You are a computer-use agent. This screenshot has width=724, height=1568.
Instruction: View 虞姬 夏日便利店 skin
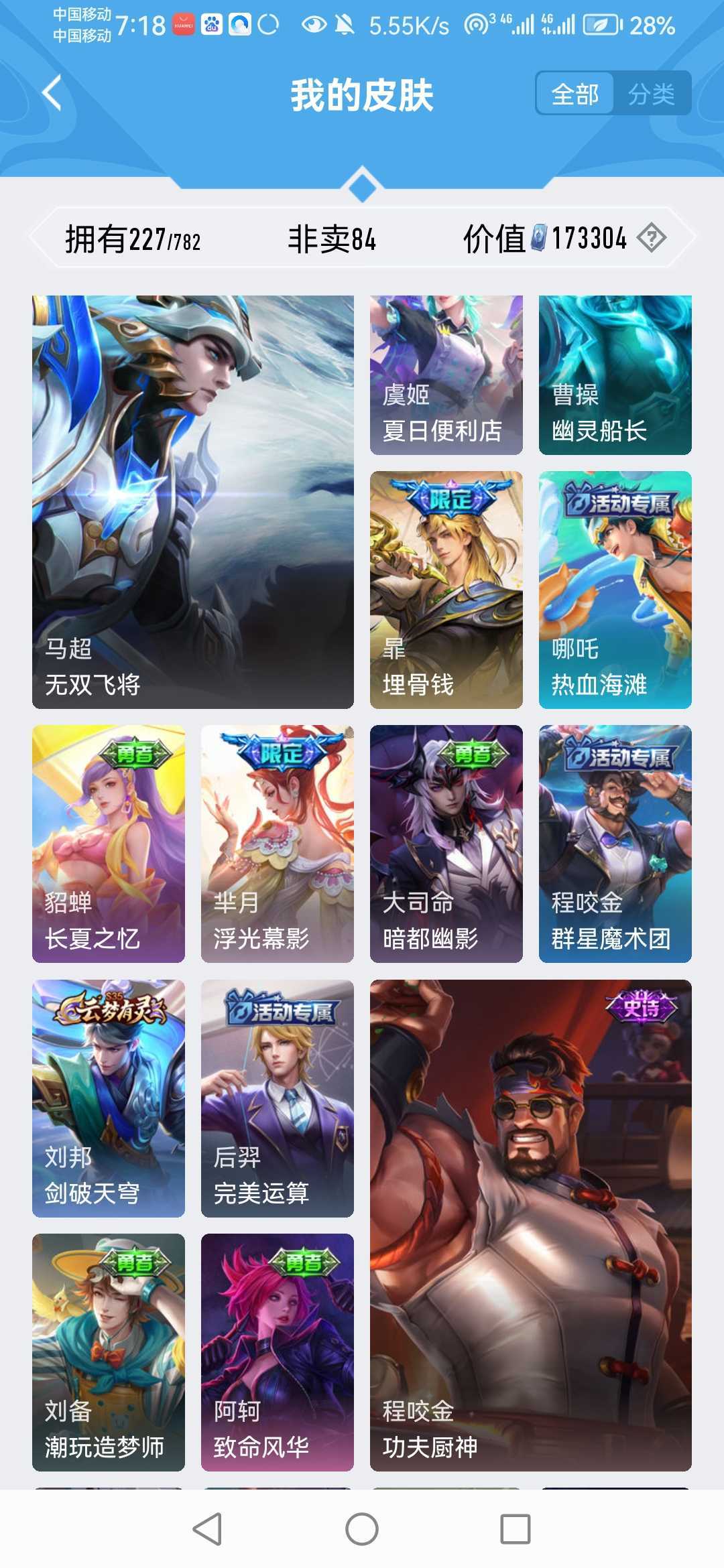(446, 375)
